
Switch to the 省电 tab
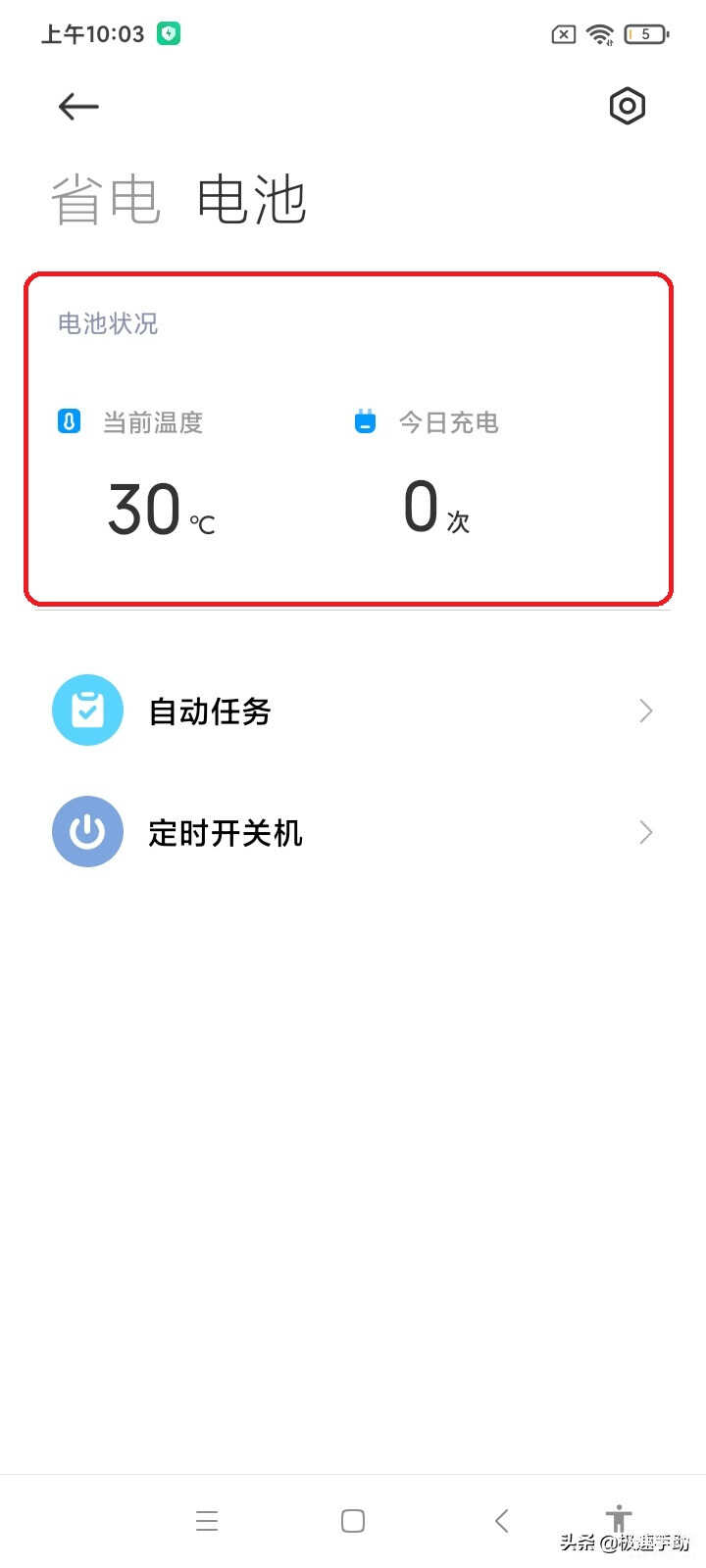pos(105,200)
